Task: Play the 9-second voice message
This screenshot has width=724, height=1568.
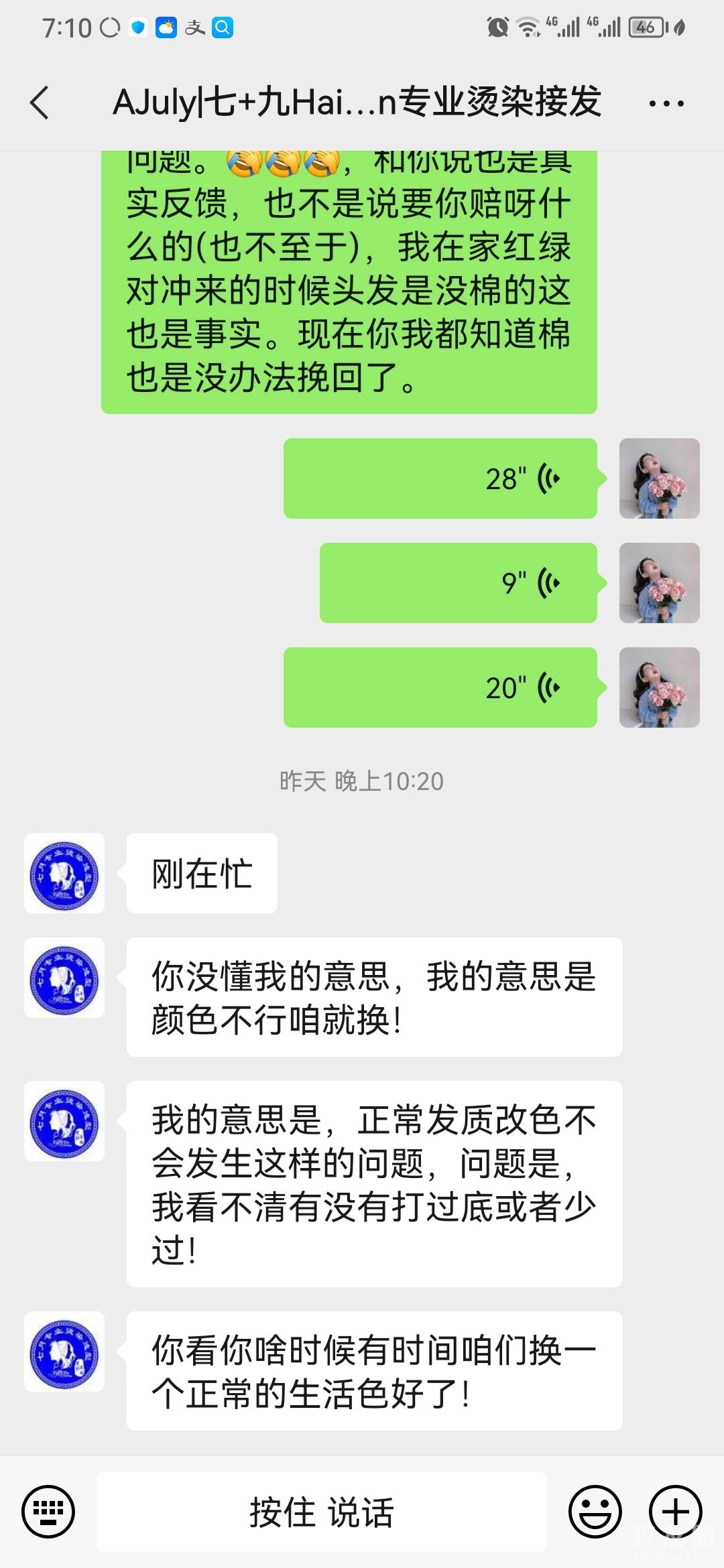Action: click(x=458, y=583)
